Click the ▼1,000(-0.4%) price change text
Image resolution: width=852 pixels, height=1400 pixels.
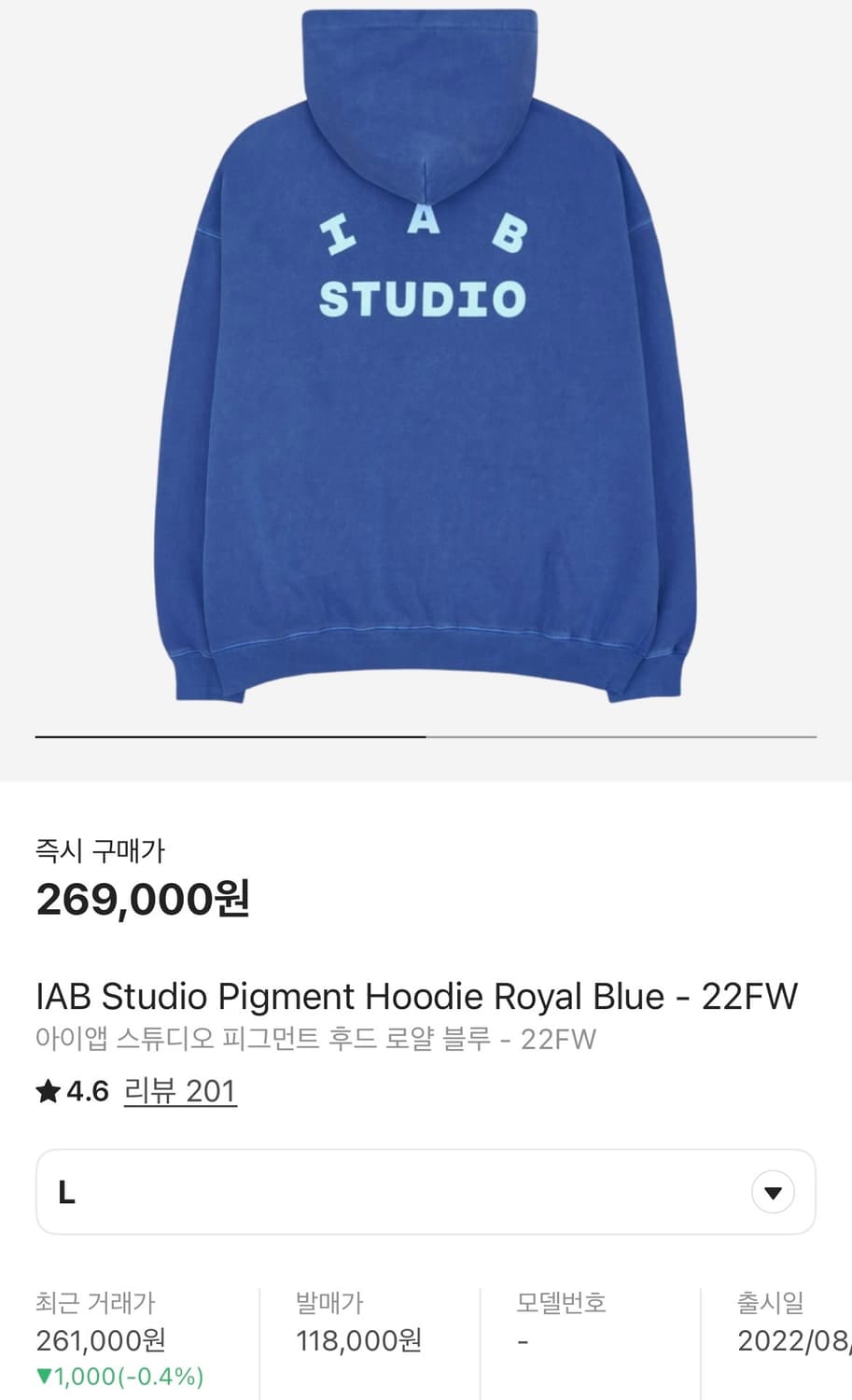click(119, 1375)
